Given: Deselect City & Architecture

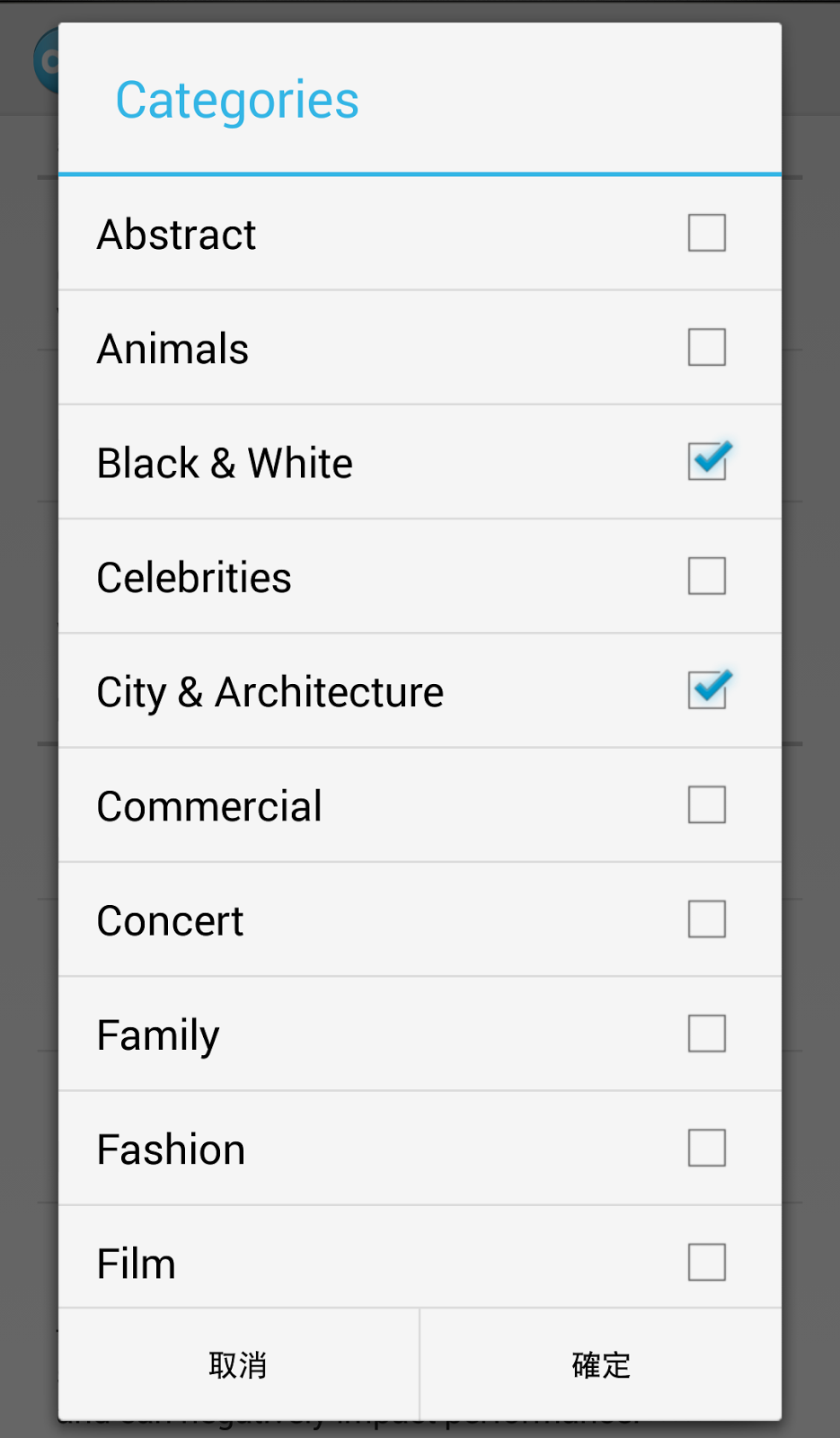Looking at the screenshot, I should coord(706,690).
